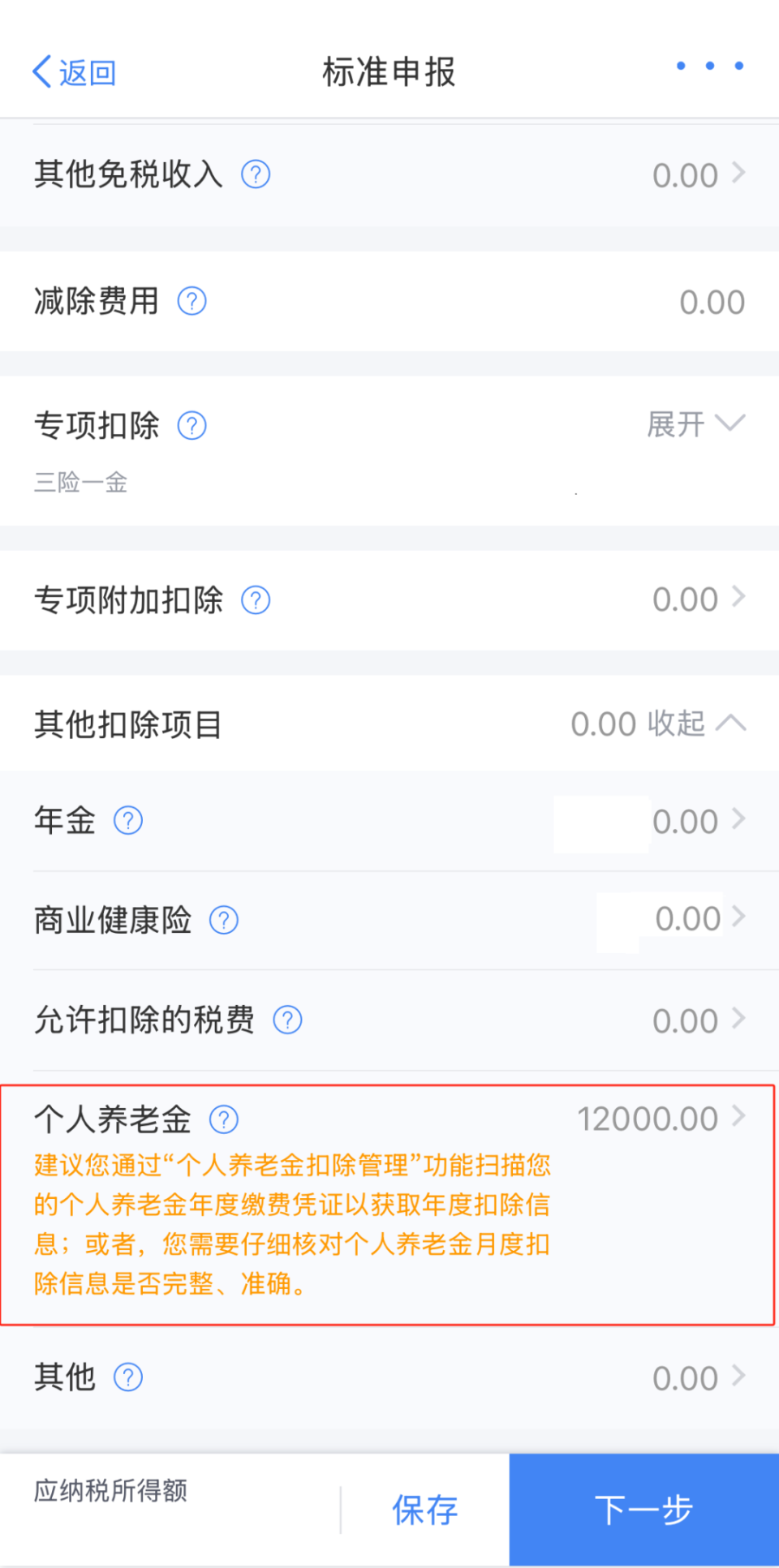Click the back chevron icon
The image size is (779, 1568).
42,71
